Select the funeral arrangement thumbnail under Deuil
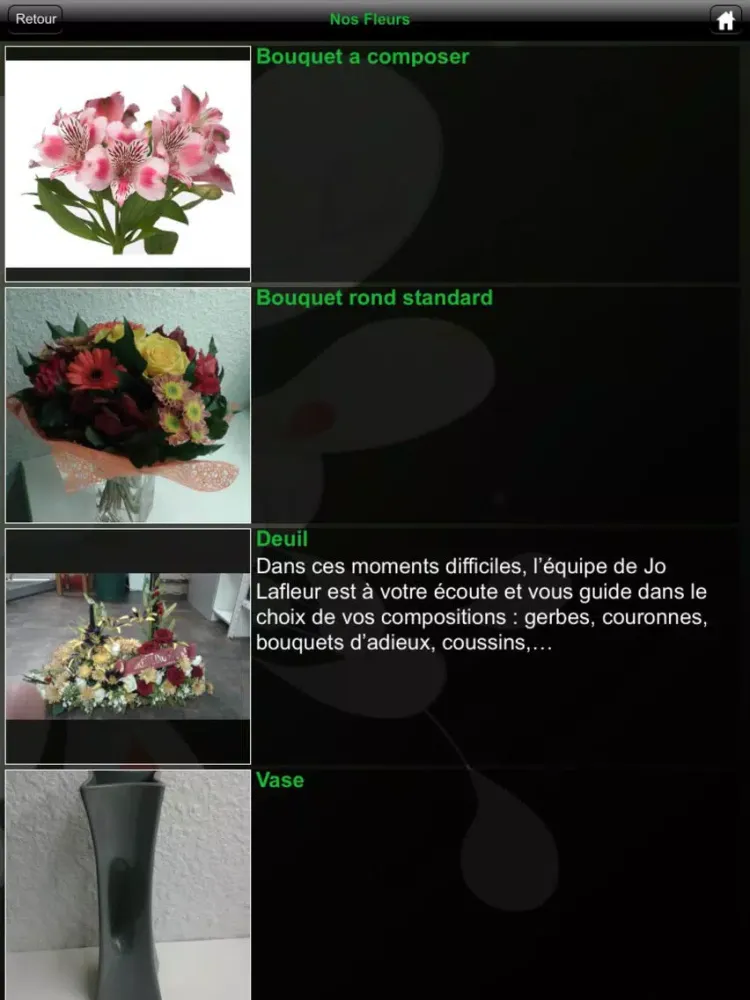Screen dimensions: 750x1000 [x=127, y=645]
